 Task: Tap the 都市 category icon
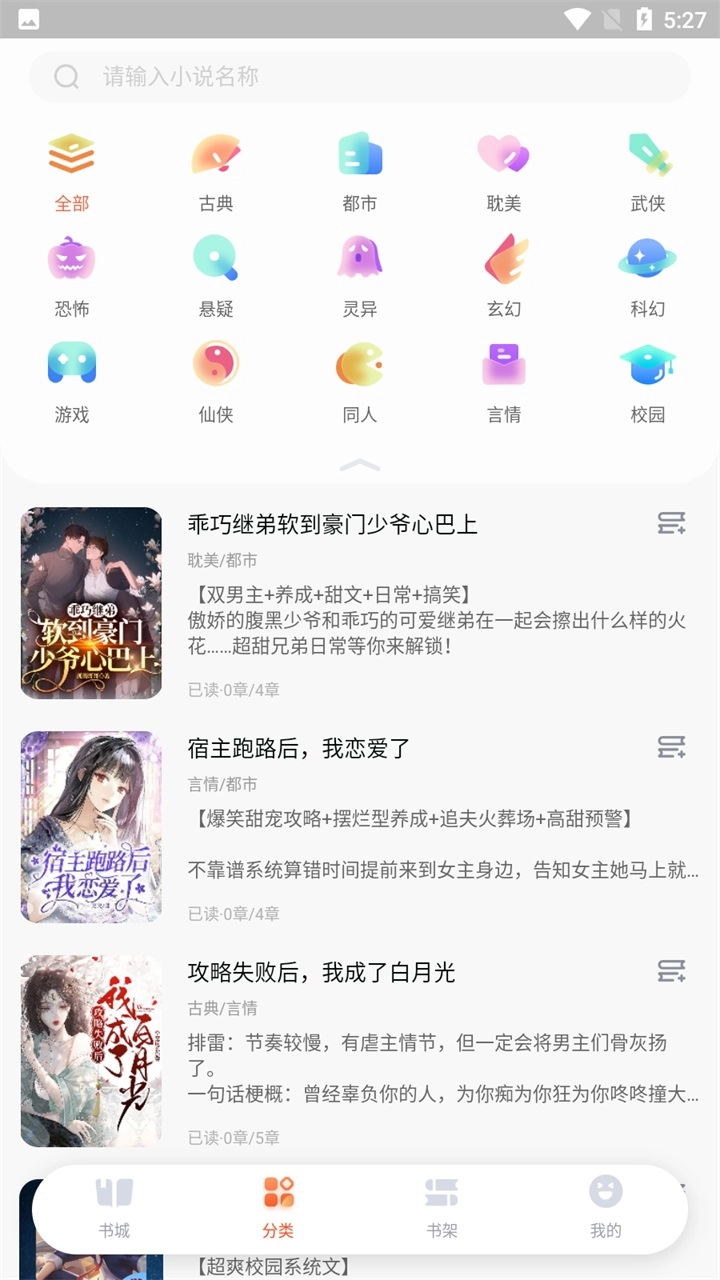pyautogui.click(x=359, y=155)
